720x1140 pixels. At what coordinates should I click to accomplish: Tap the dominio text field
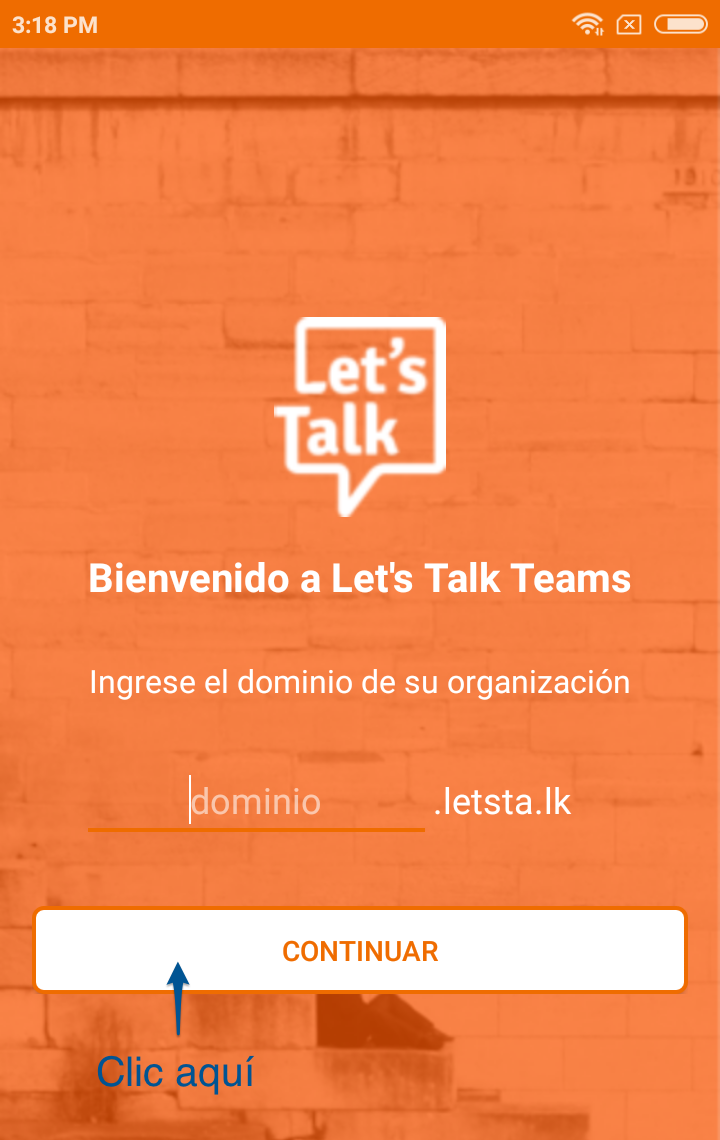point(256,802)
